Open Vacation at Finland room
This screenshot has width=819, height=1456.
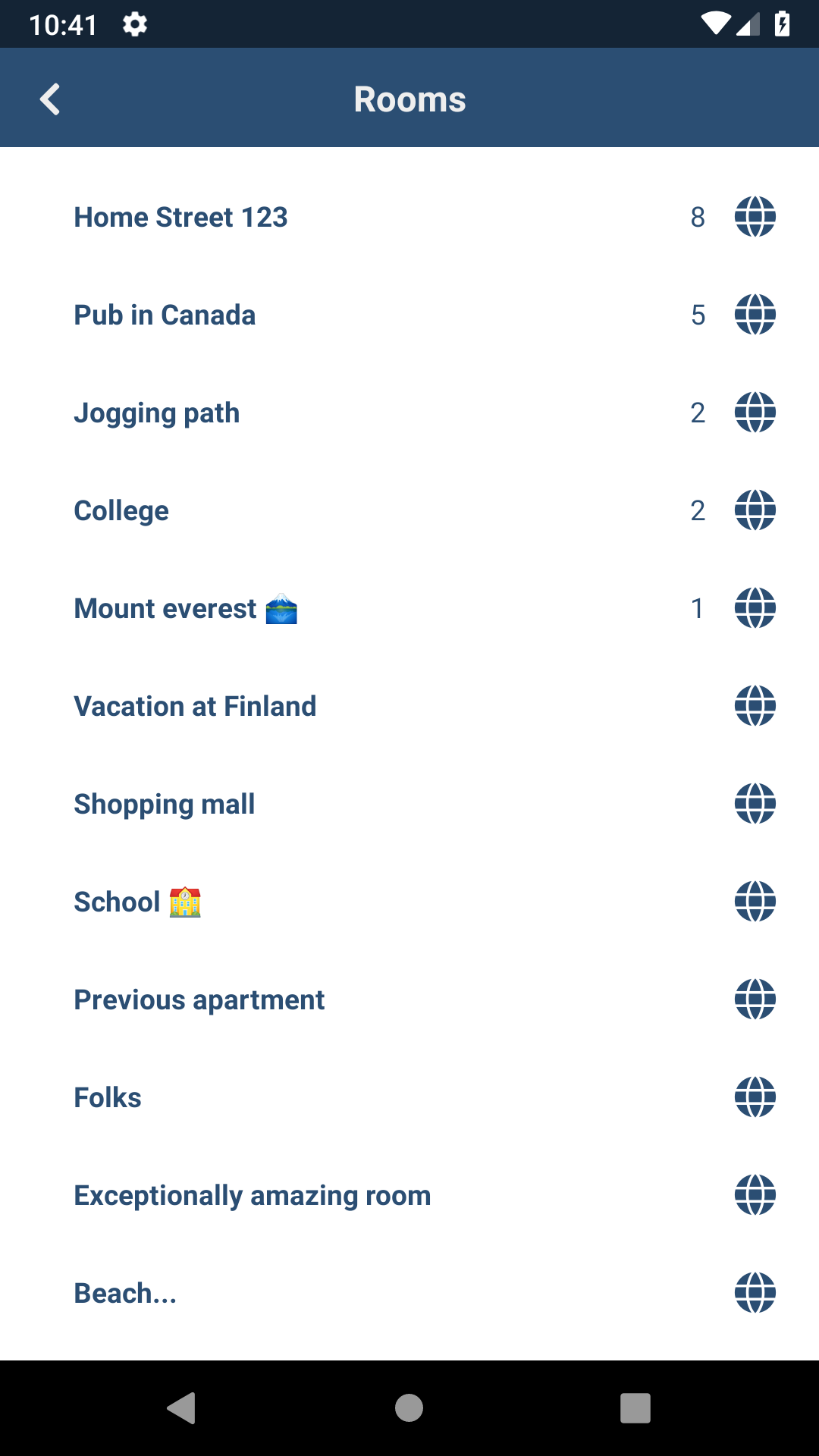pos(409,706)
